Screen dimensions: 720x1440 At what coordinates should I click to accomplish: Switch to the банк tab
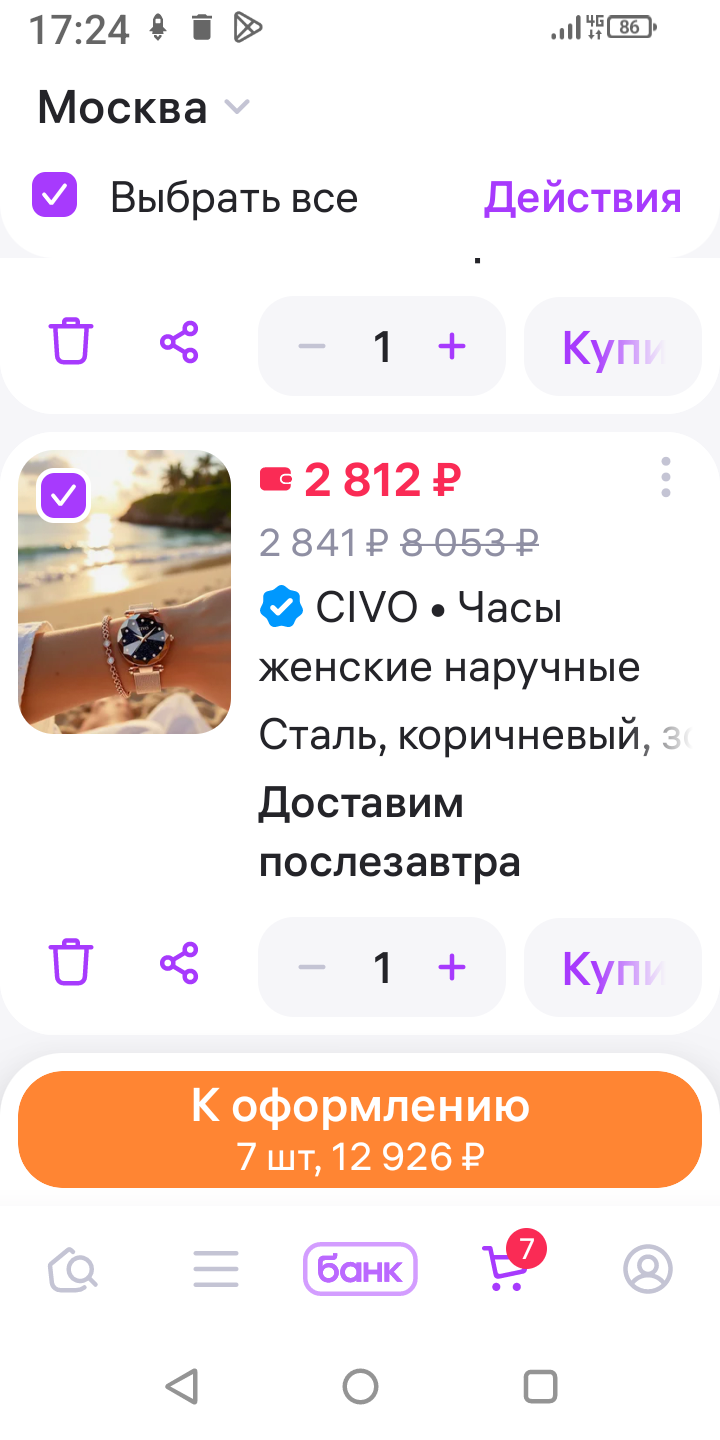click(360, 1269)
